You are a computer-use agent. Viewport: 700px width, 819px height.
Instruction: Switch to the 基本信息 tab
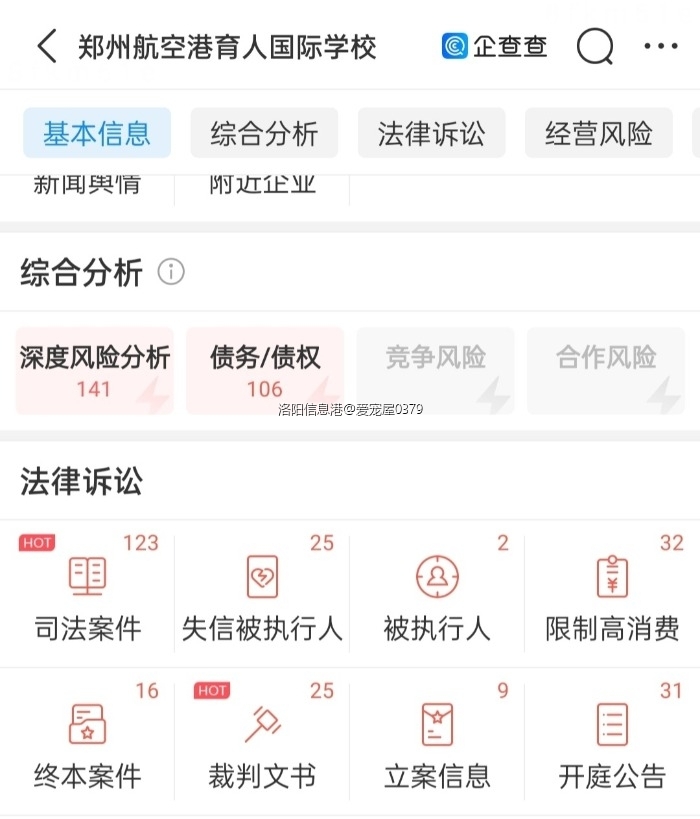(x=97, y=133)
